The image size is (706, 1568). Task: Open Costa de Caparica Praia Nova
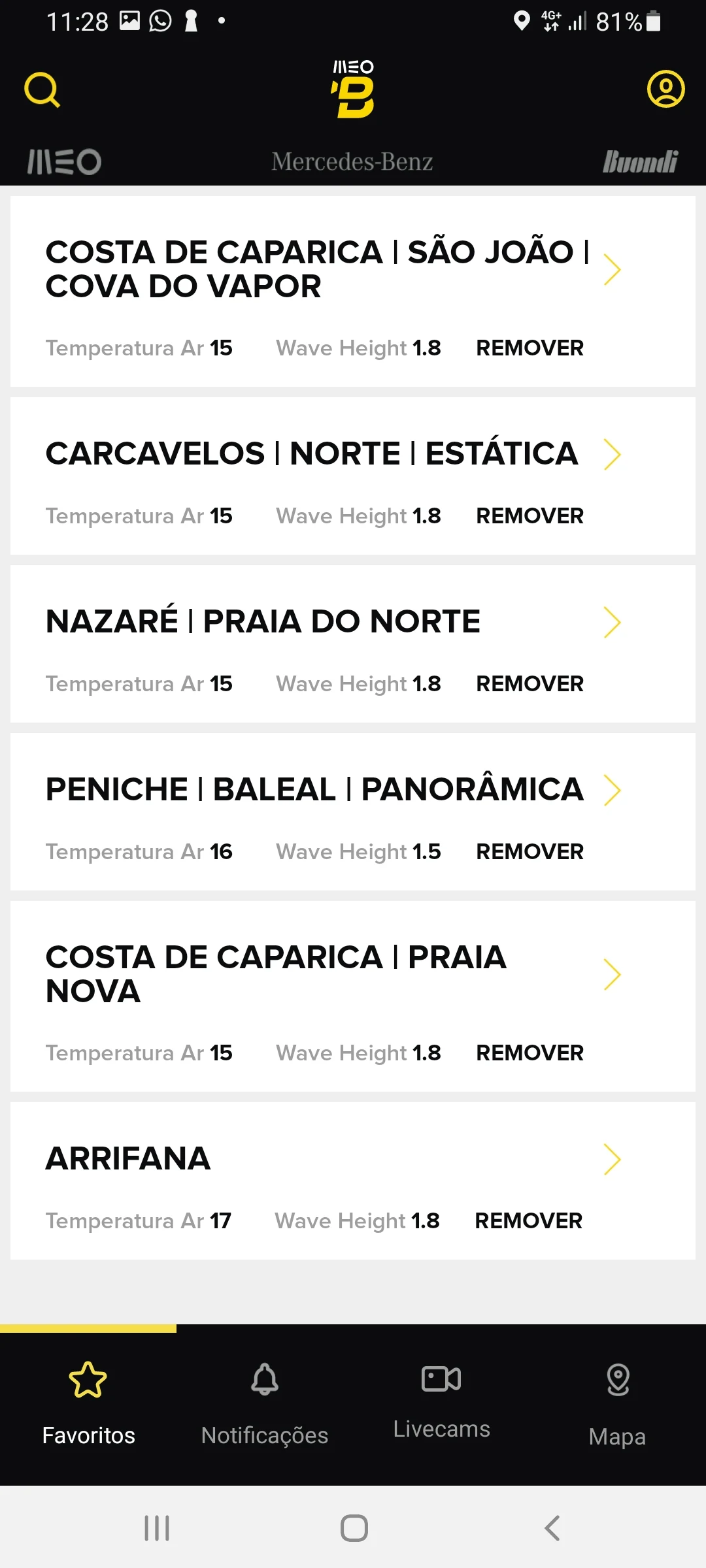point(276,974)
